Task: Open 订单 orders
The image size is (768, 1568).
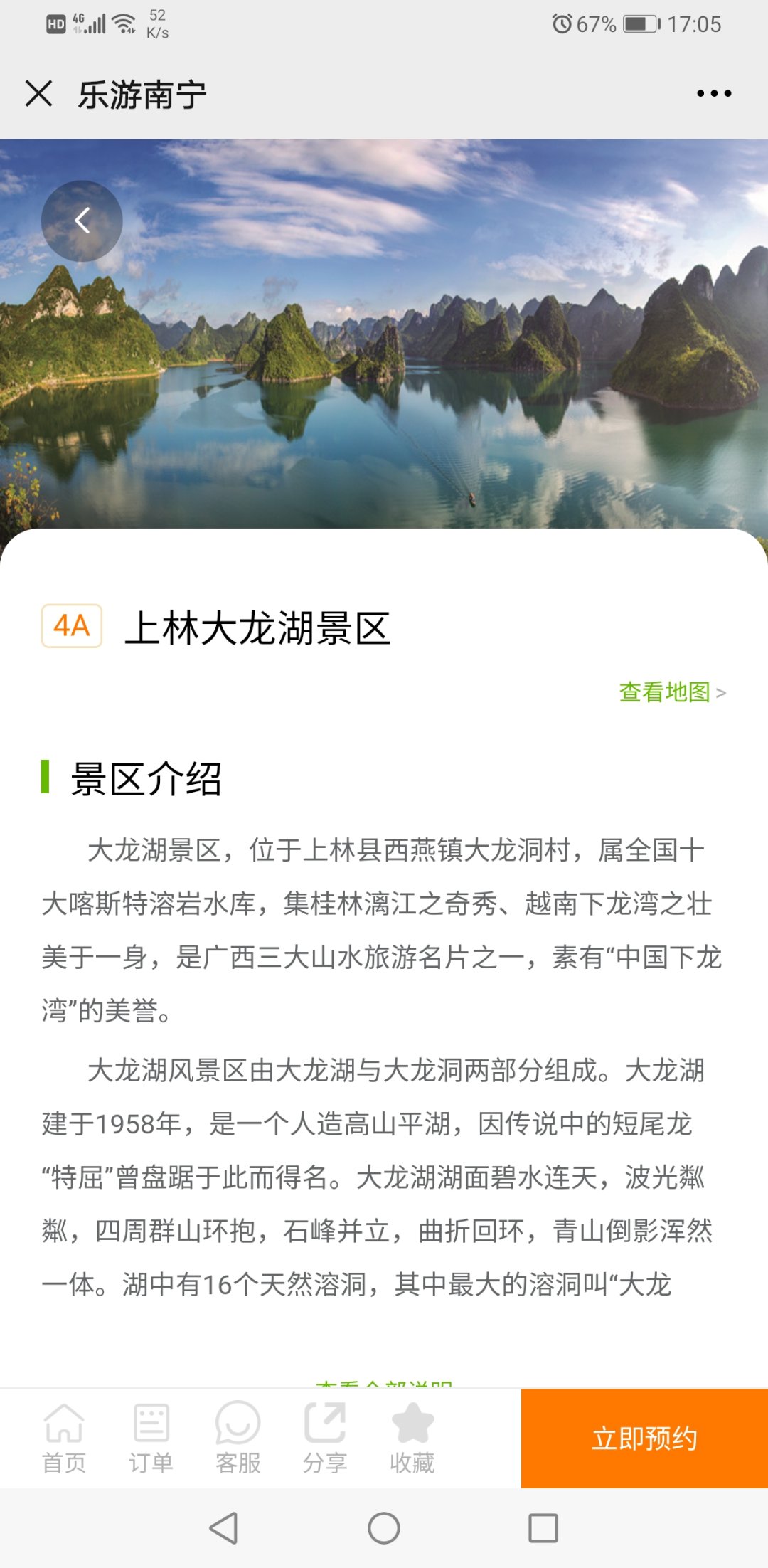Action: pos(151,1438)
